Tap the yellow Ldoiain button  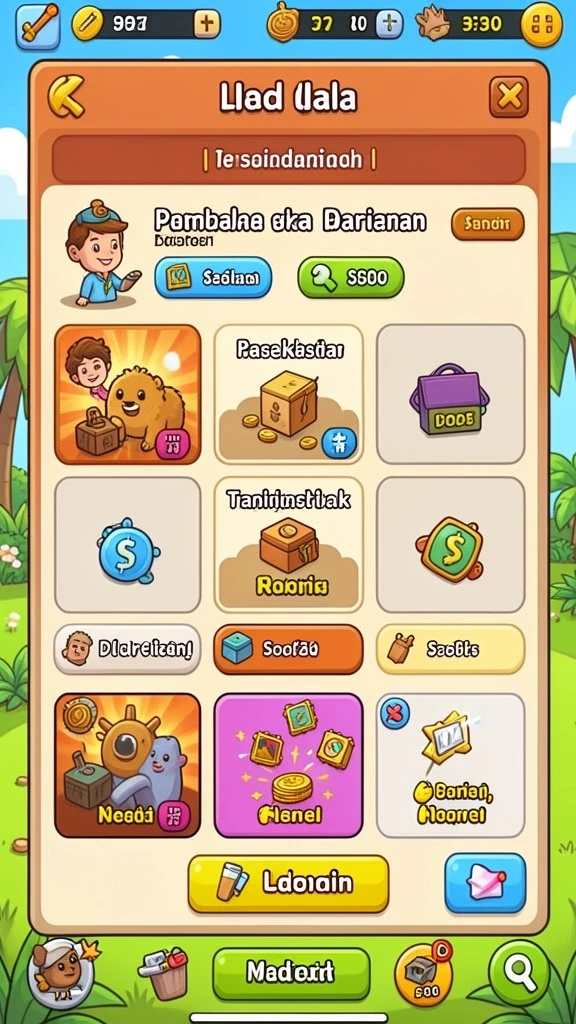(288, 884)
